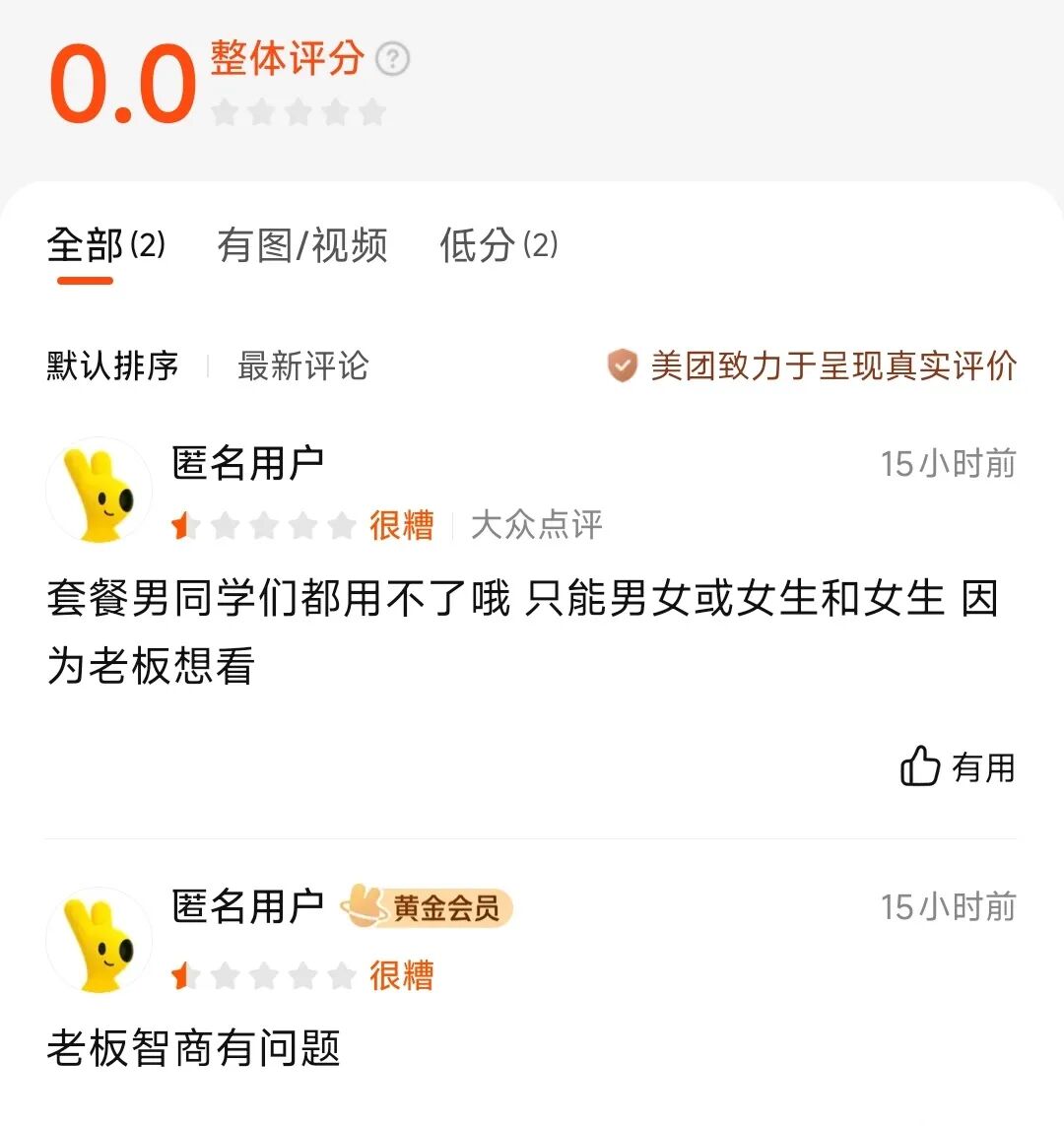Screen dimensions: 1064x1126
Task: Click the first anonymous user's yellow rabbit avatar
Action: tap(99, 490)
